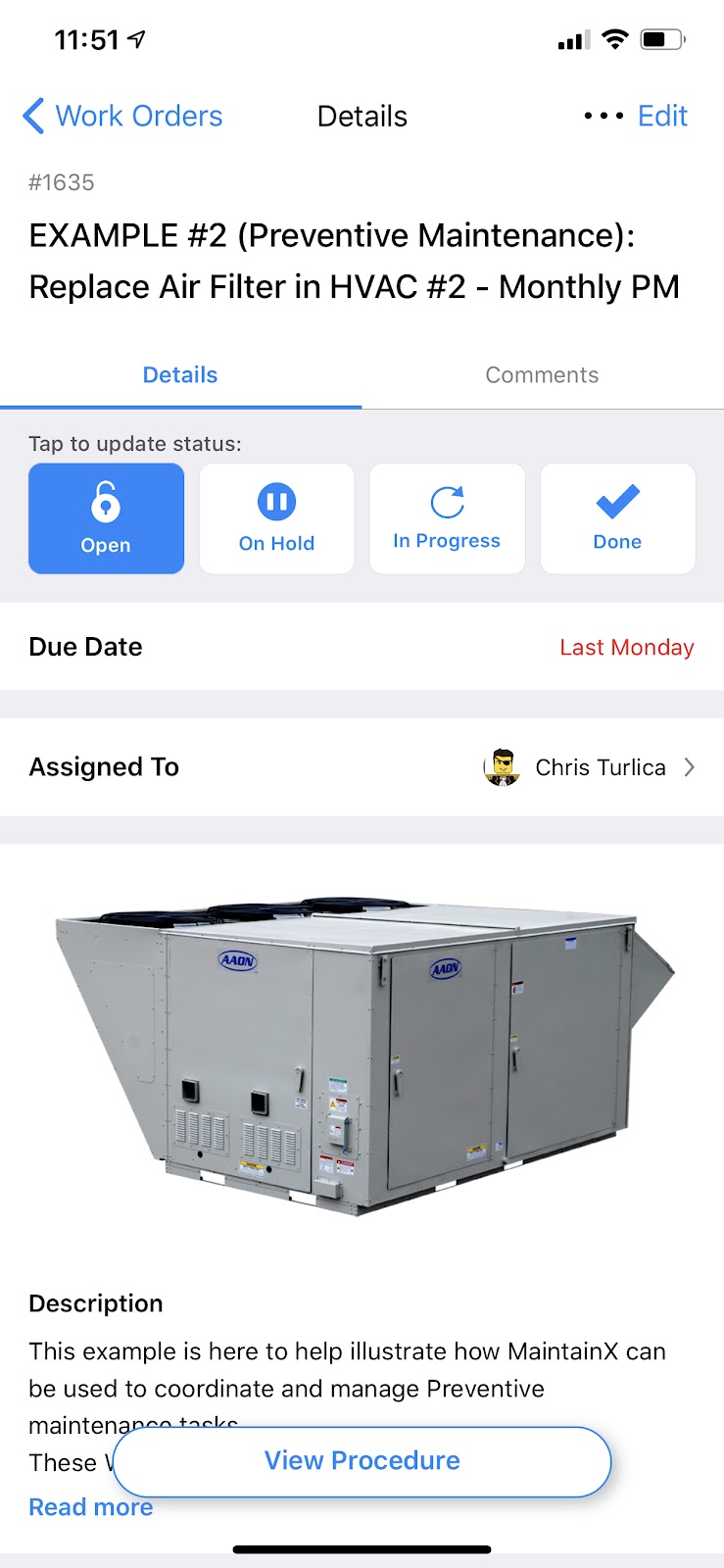Open the three-dot overflow menu
This screenshot has width=724, height=1568.
603,116
